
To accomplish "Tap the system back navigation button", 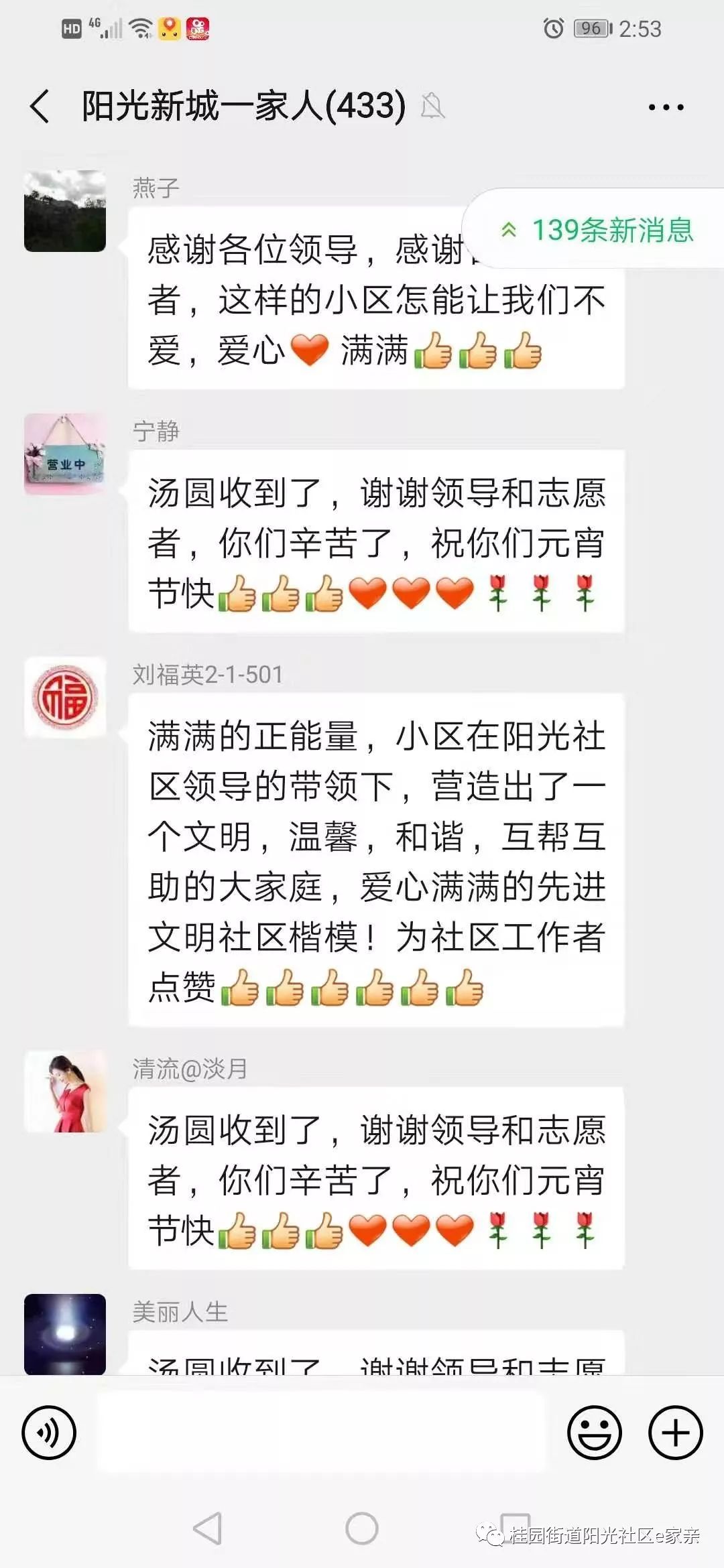I will coord(208,1528).
